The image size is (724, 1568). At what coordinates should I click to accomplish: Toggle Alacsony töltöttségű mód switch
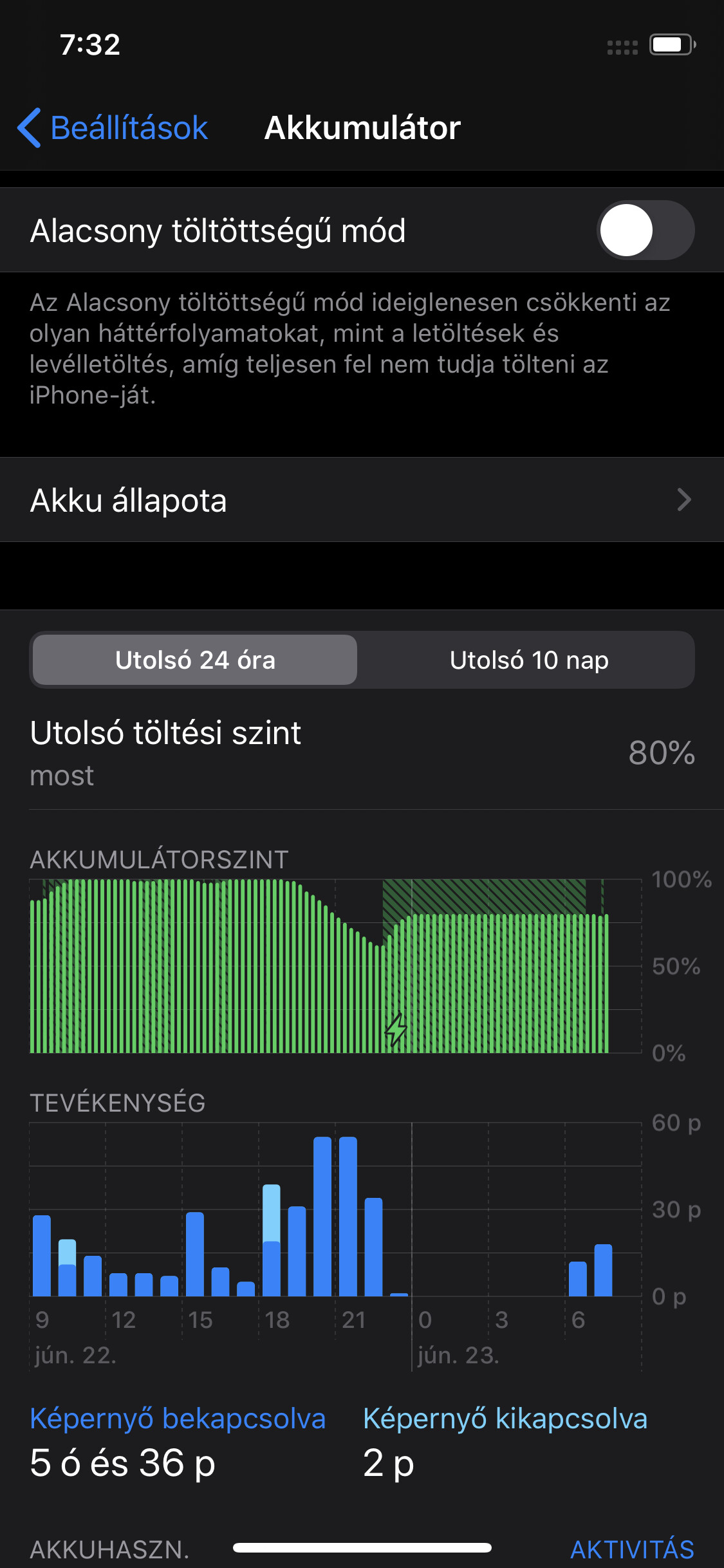pyautogui.click(x=645, y=230)
